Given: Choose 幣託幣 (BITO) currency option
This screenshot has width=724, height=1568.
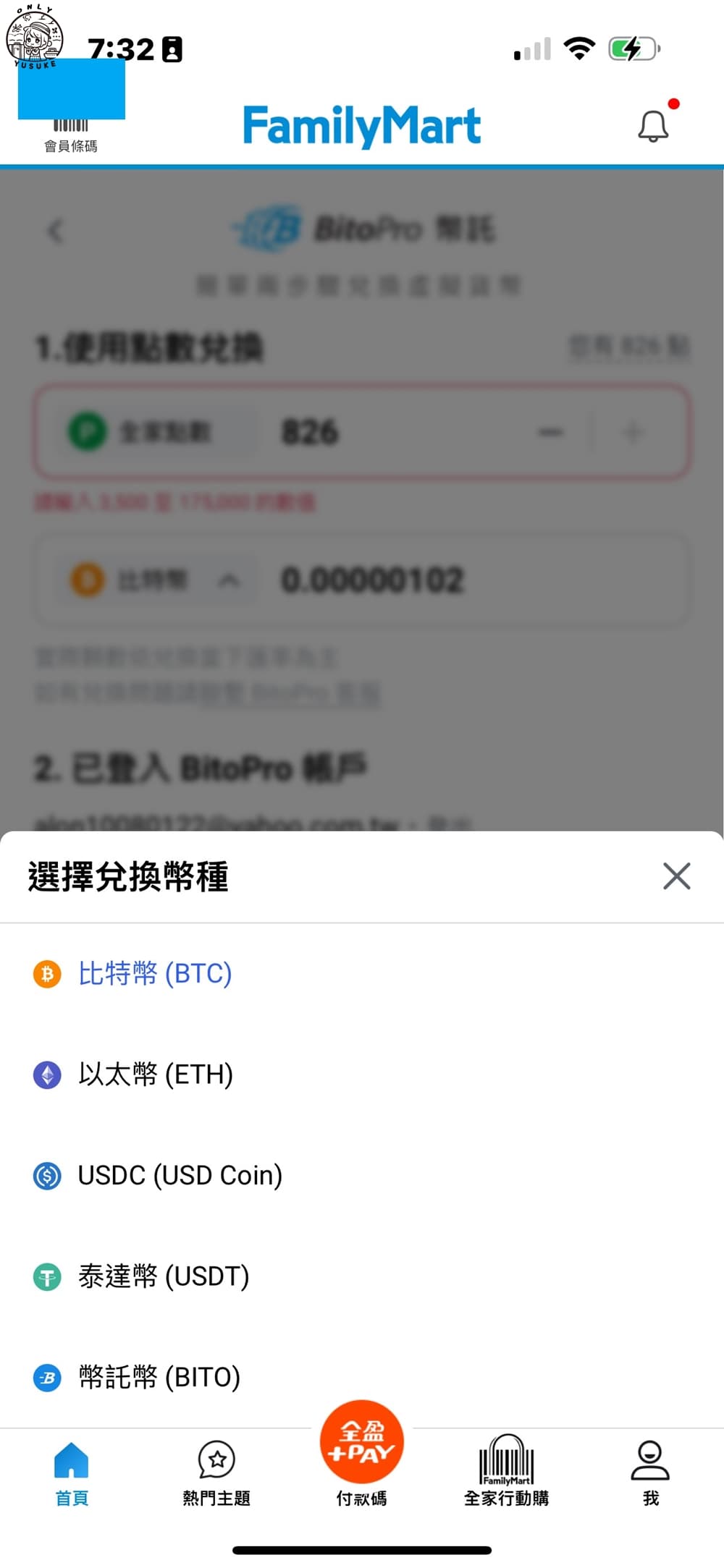Looking at the screenshot, I should [158, 1377].
